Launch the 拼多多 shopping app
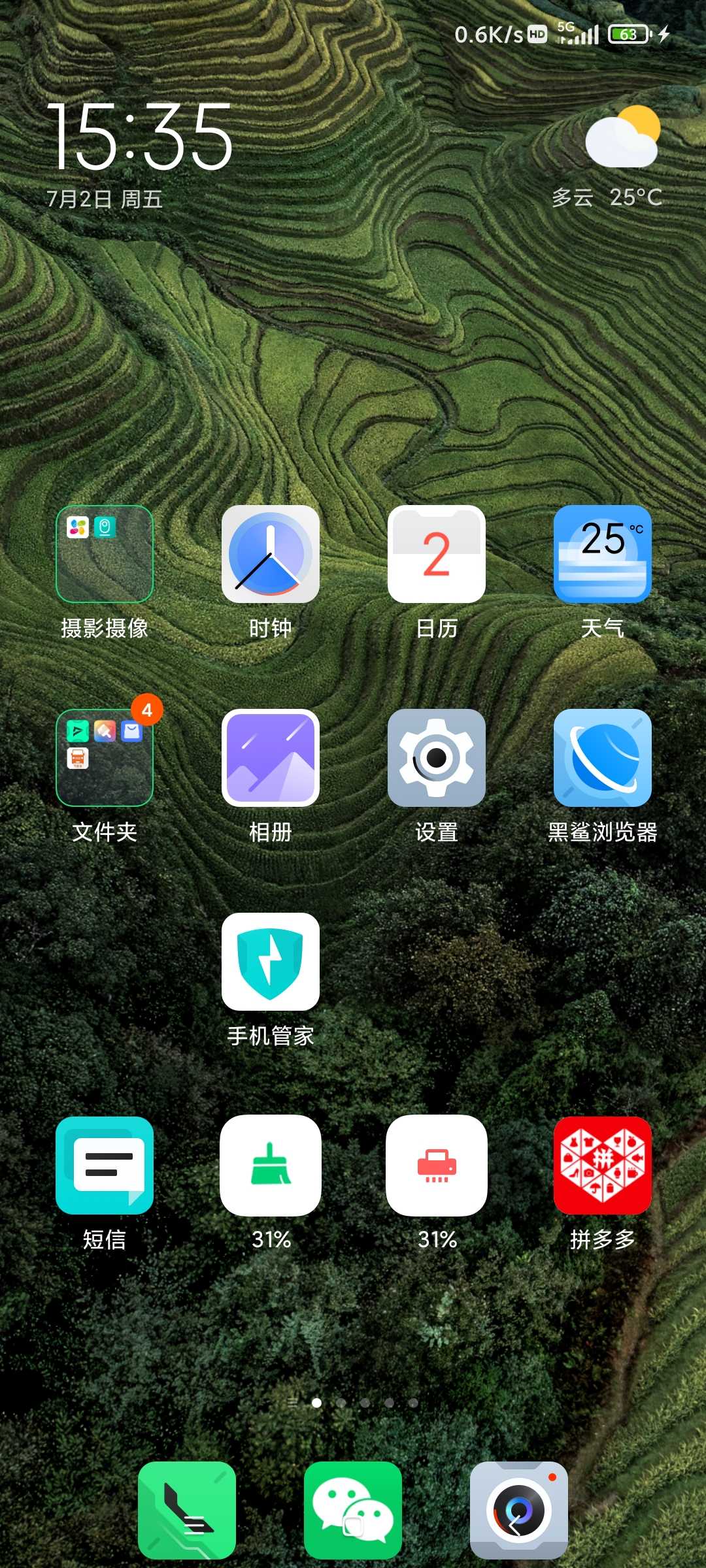This screenshot has height=1568, width=706. (603, 1166)
